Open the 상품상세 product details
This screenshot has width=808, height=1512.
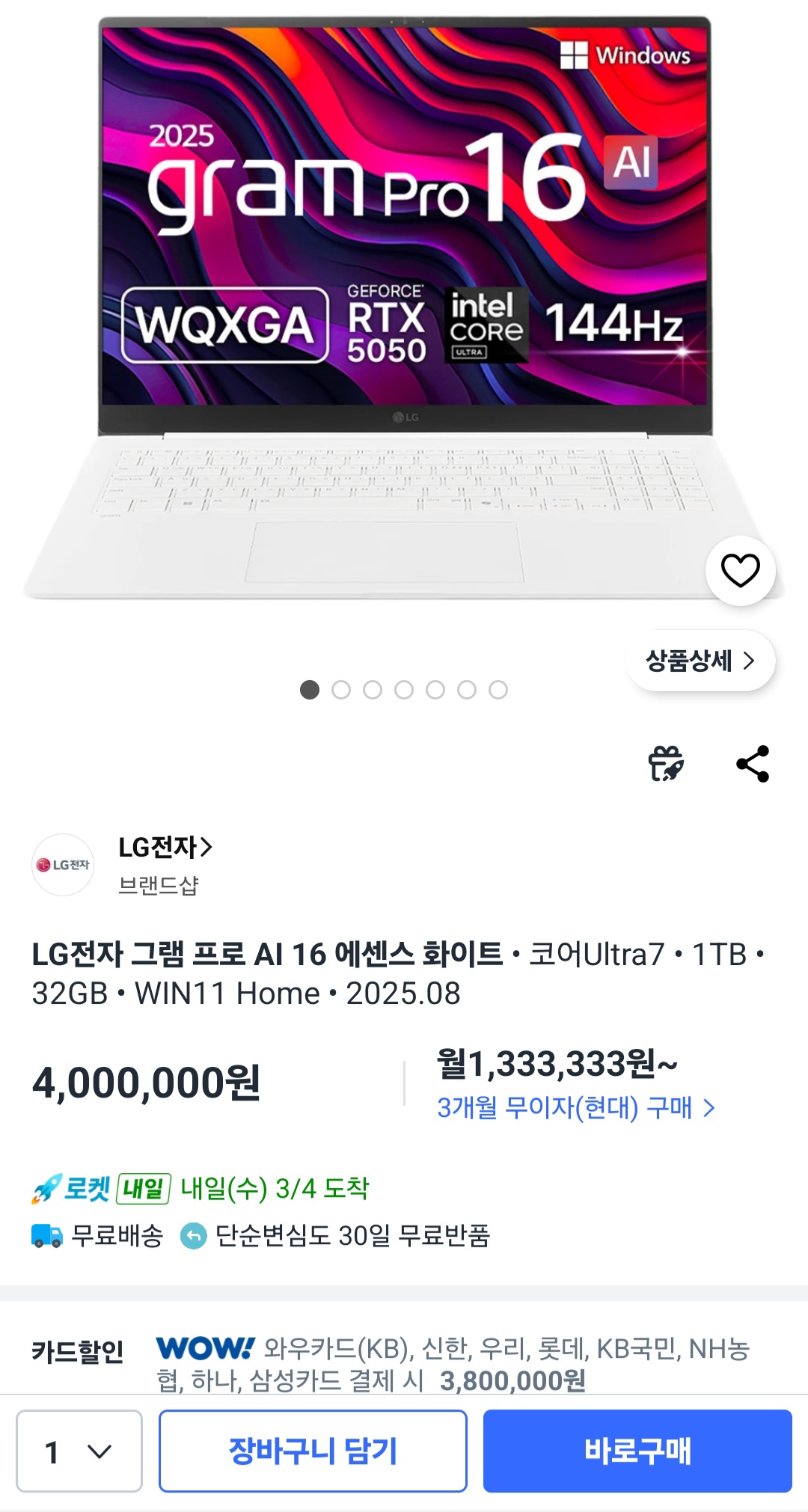point(700,661)
